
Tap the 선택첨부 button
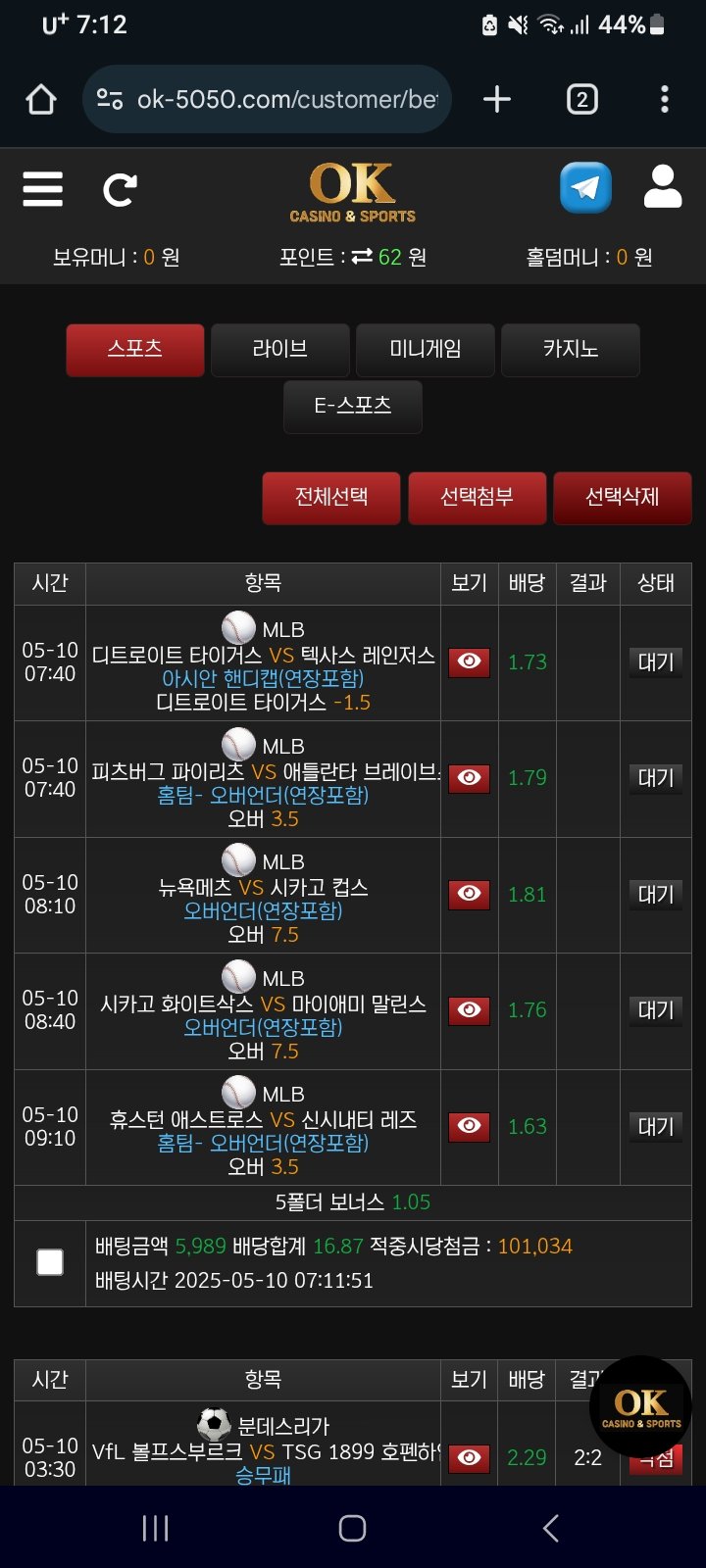point(477,498)
